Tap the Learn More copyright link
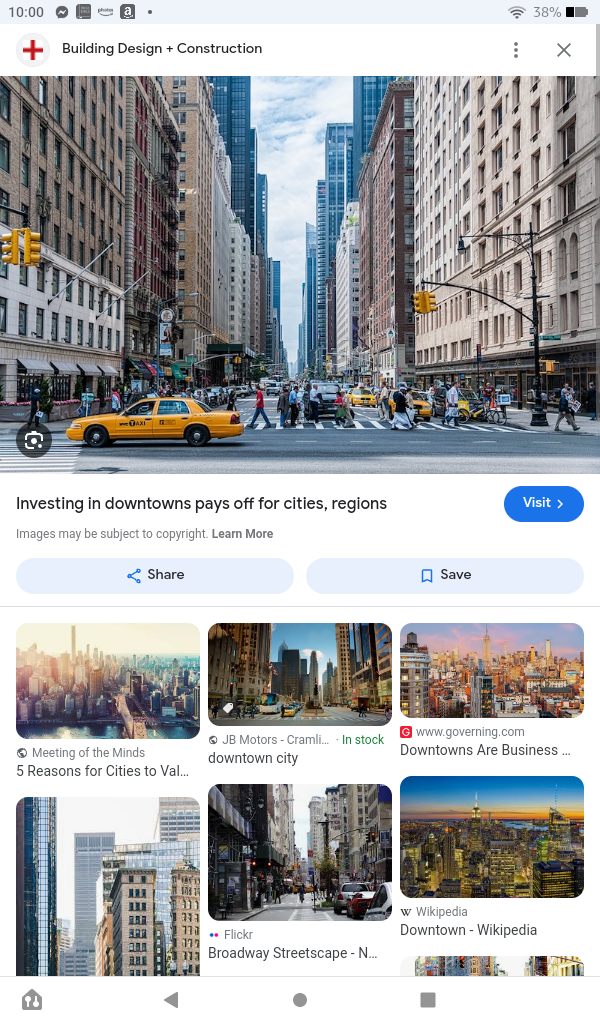 242,534
